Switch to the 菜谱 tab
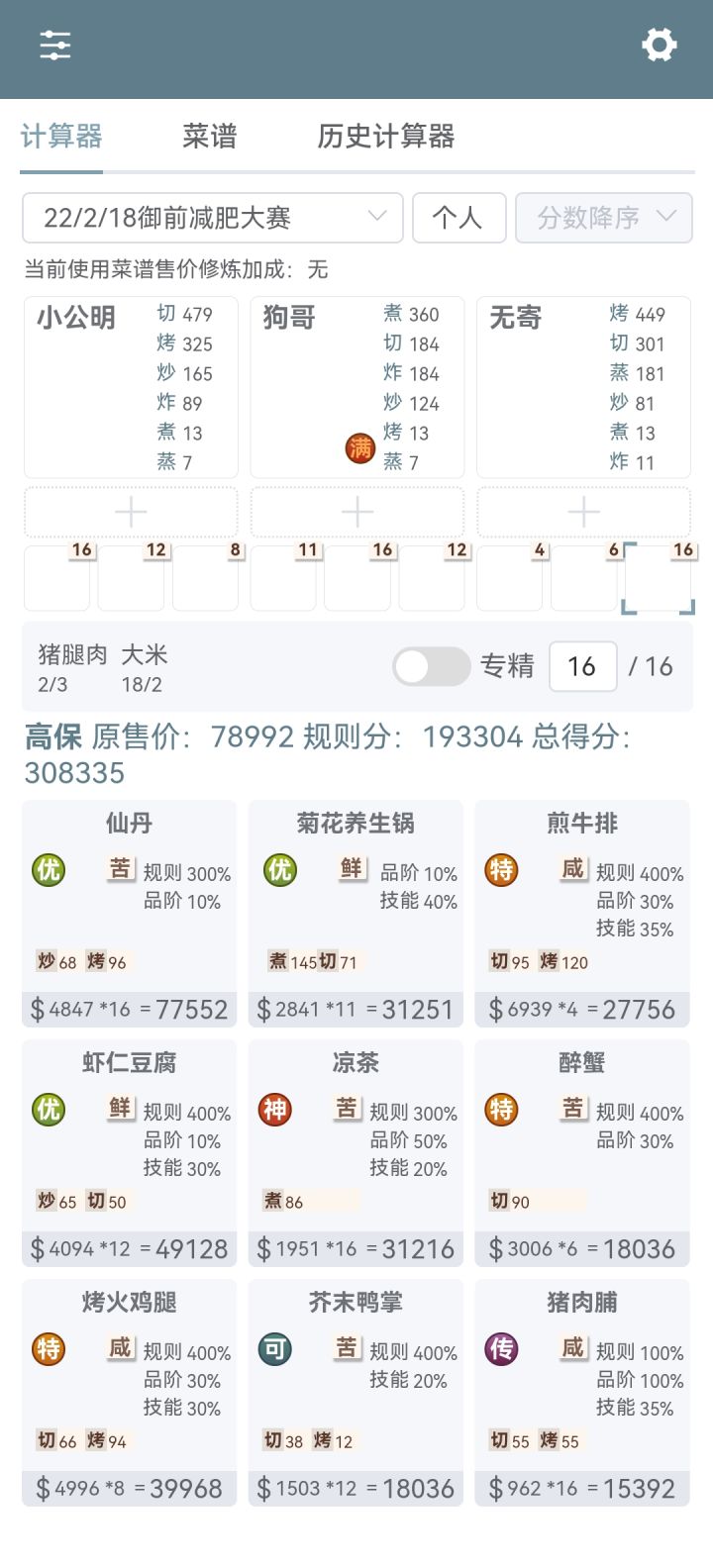This screenshot has width=713, height=1568. pos(210,137)
